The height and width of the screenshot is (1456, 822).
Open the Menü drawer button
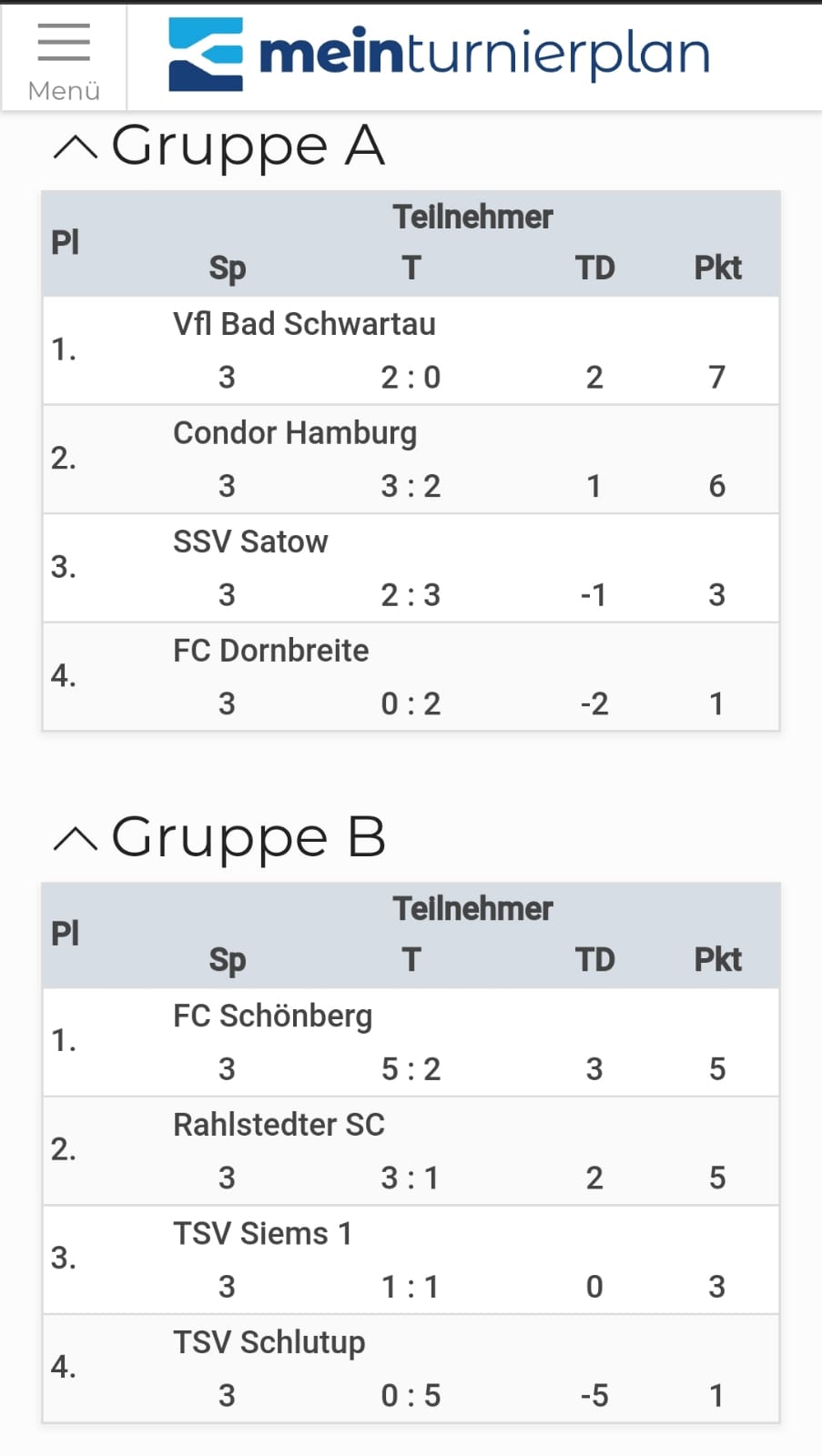[64, 58]
